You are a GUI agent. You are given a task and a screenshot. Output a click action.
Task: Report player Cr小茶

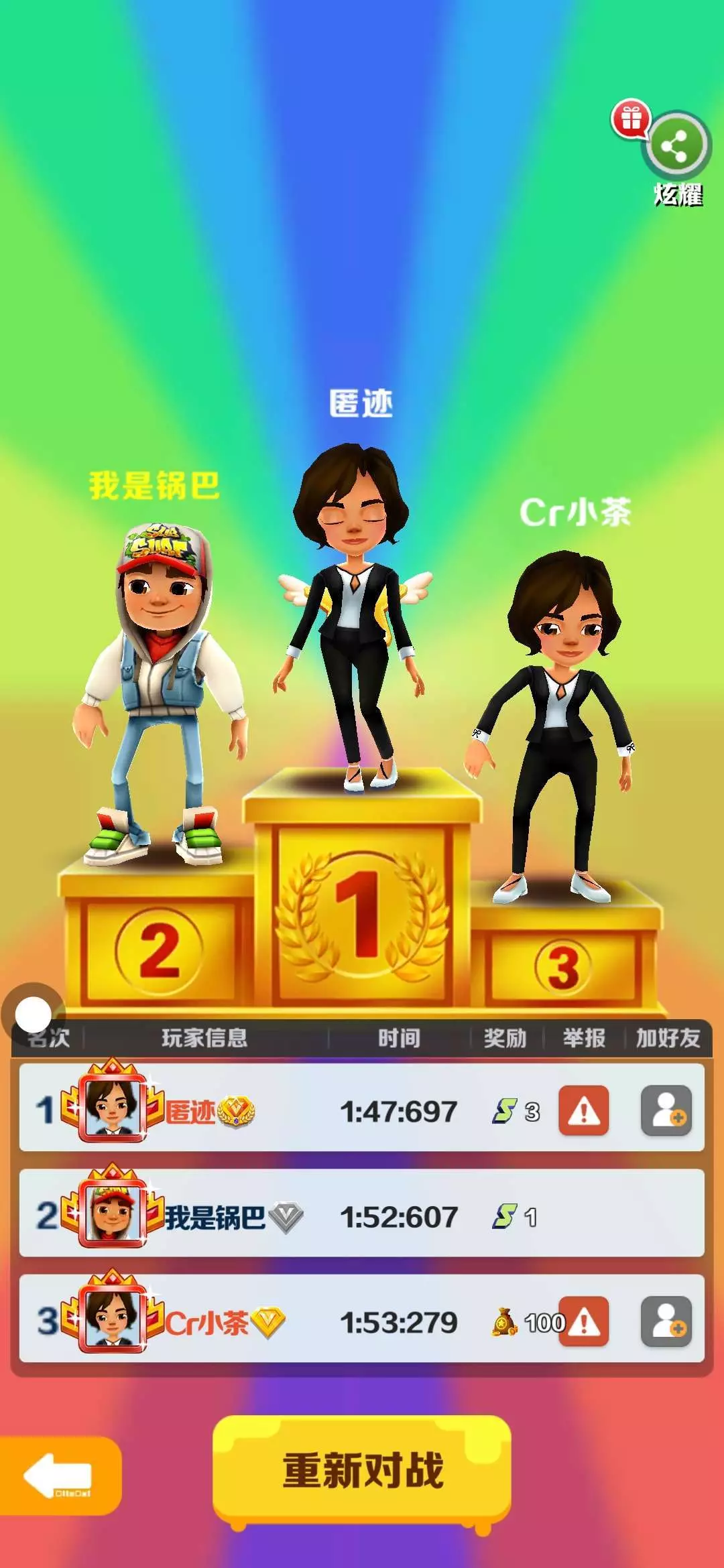pyautogui.click(x=584, y=1321)
